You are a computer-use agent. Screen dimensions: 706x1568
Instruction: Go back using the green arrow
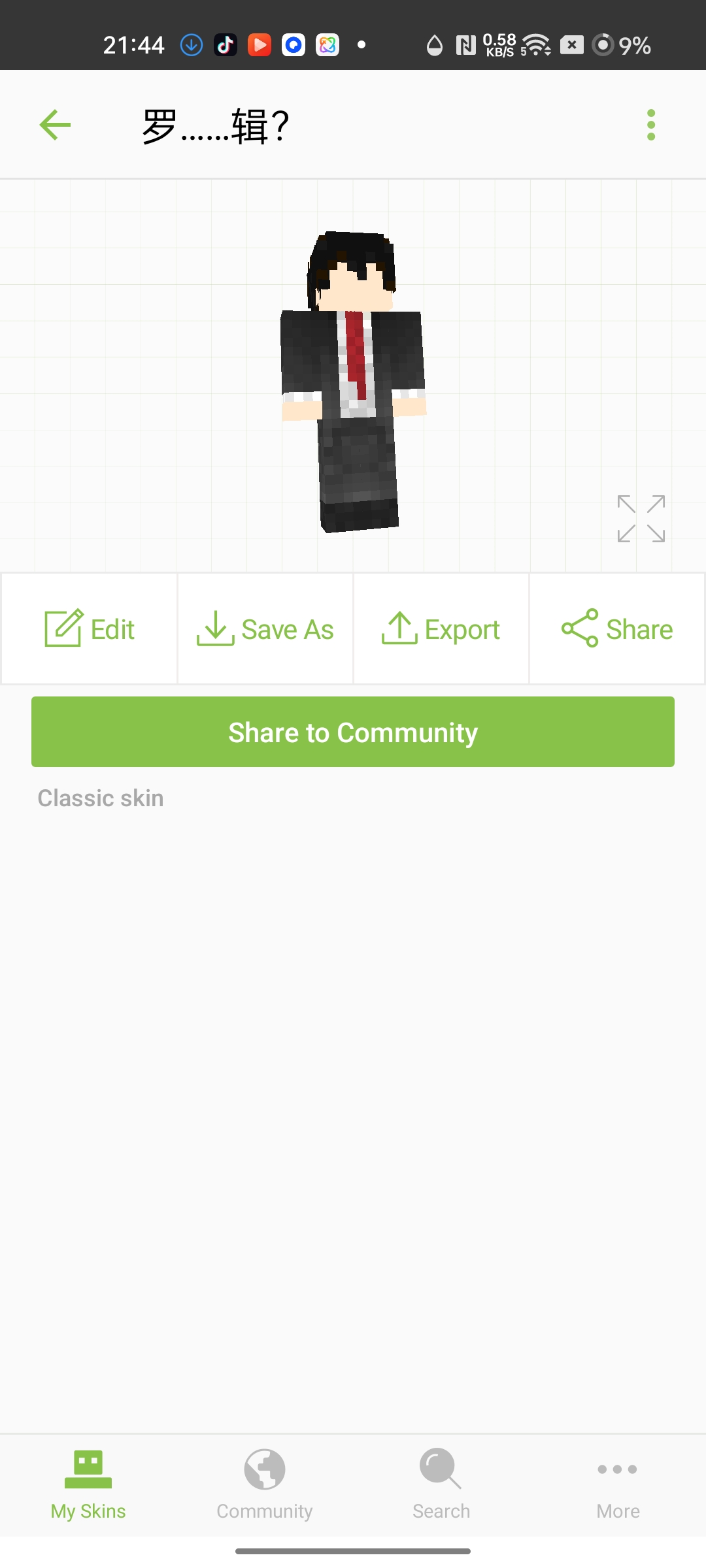click(x=56, y=125)
